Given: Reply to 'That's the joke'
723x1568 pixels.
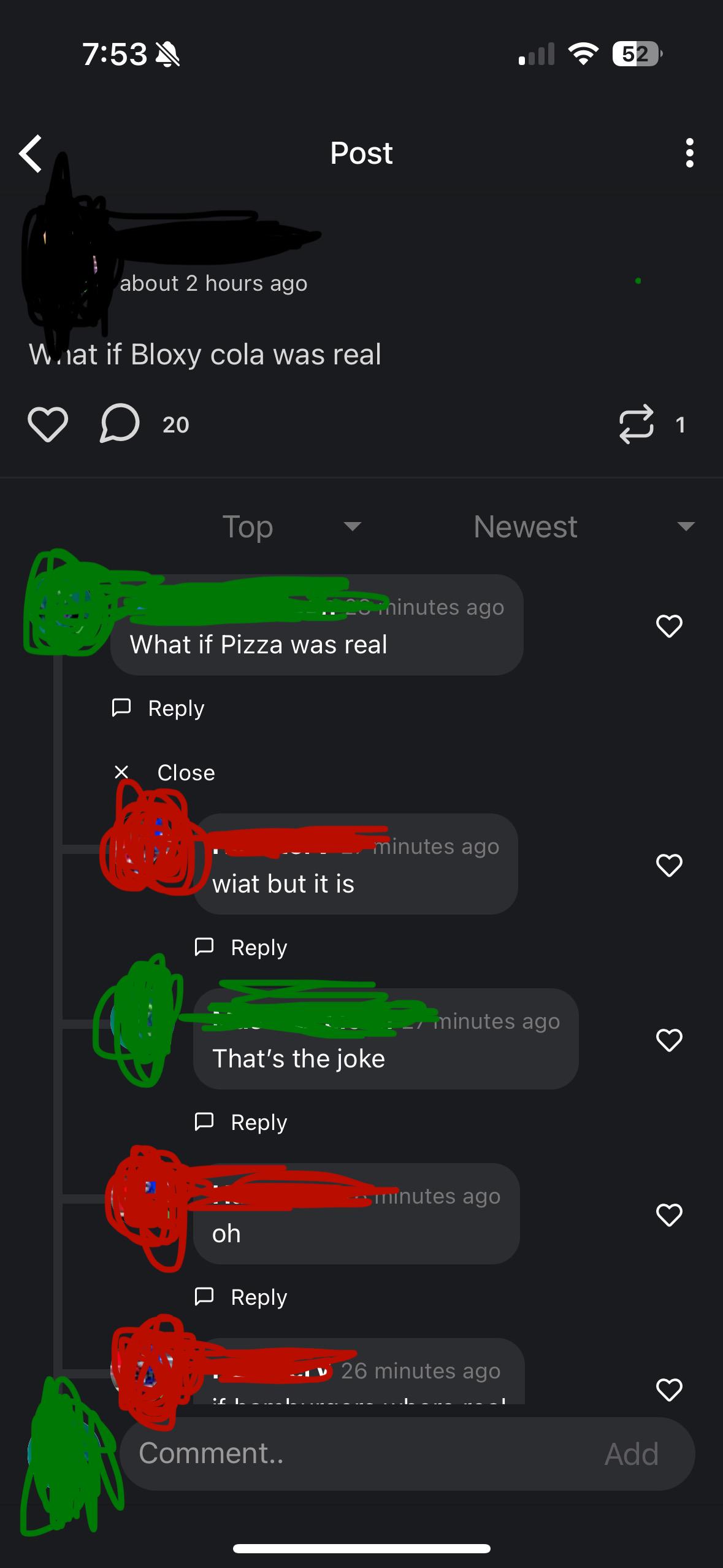Looking at the screenshot, I should [x=241, y=1122].
